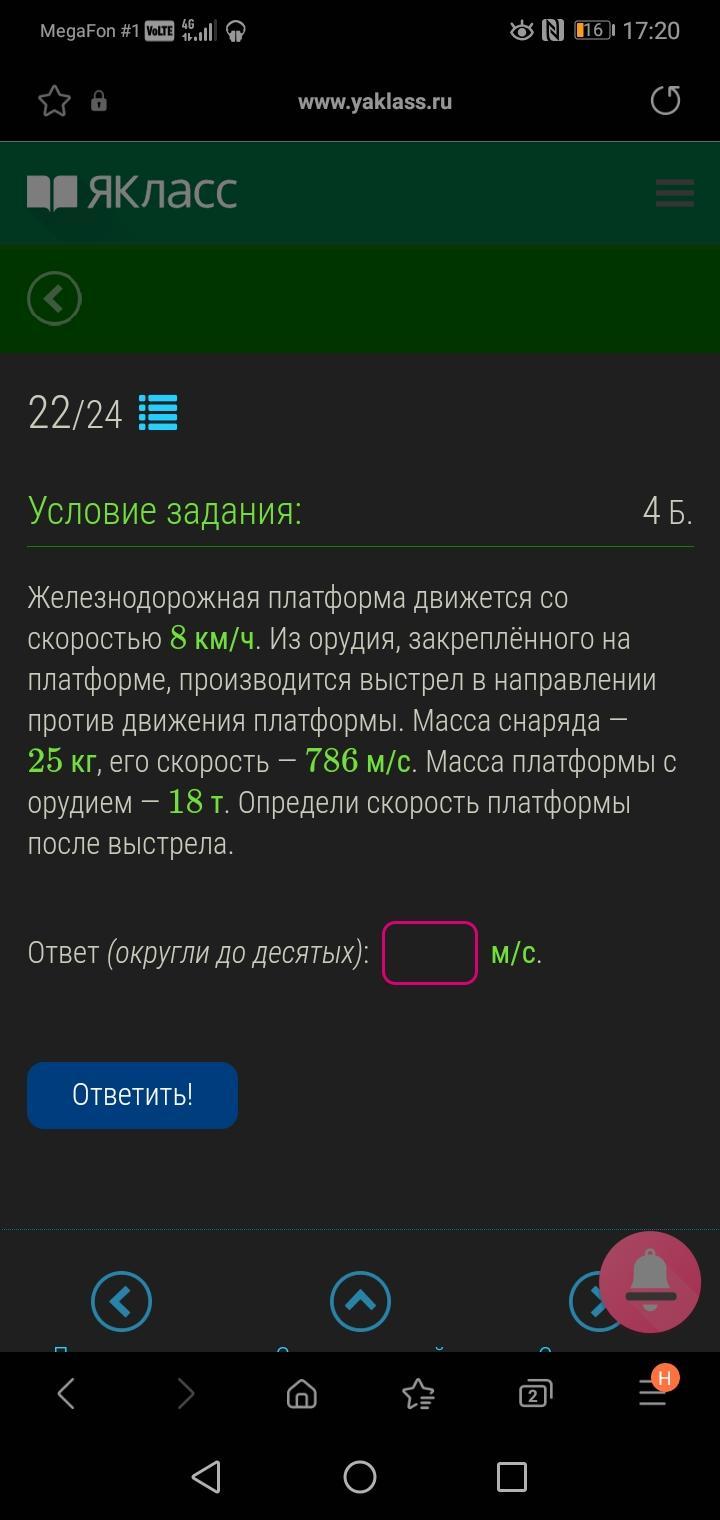This screenshot has width=720, height=1520.
Task: Tap the system home button
Action: tap(360, 1476)
